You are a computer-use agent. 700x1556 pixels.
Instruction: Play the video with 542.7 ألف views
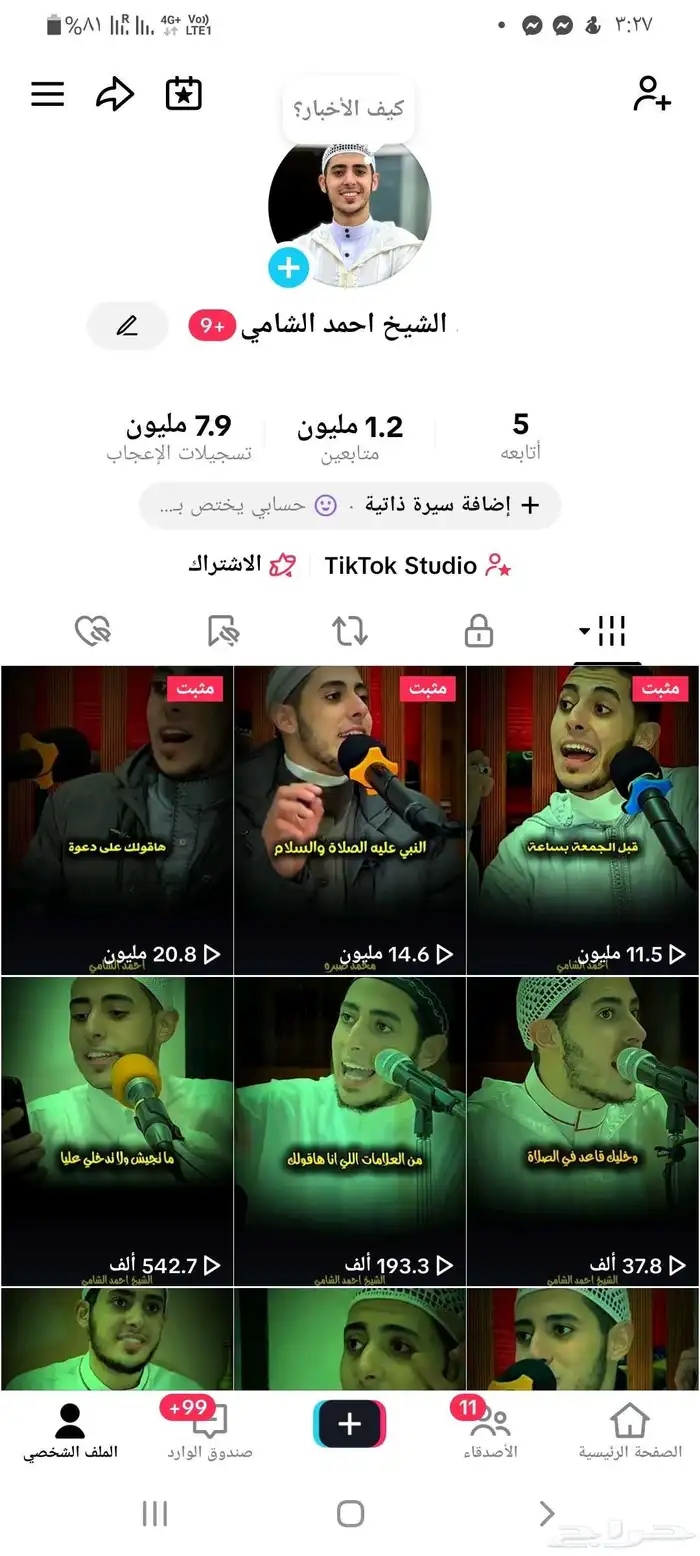point(117,1130)
